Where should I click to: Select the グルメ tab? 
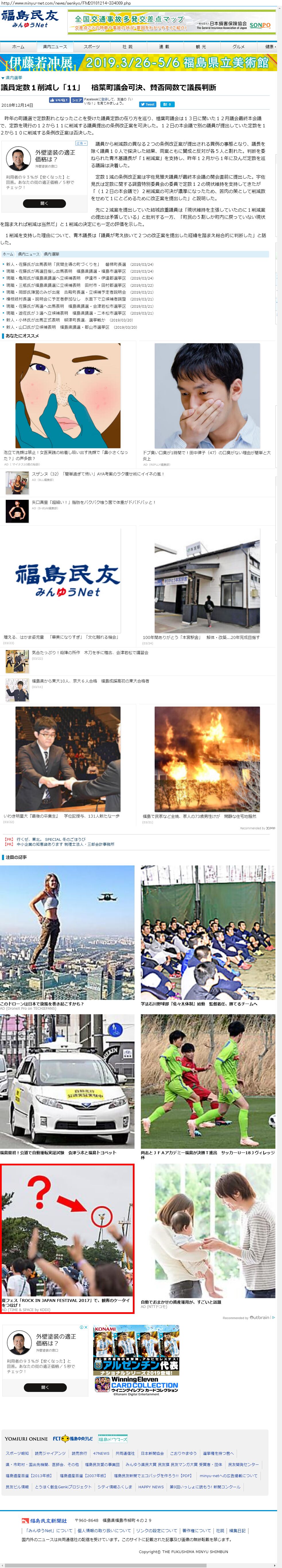[x=238, y=46]
